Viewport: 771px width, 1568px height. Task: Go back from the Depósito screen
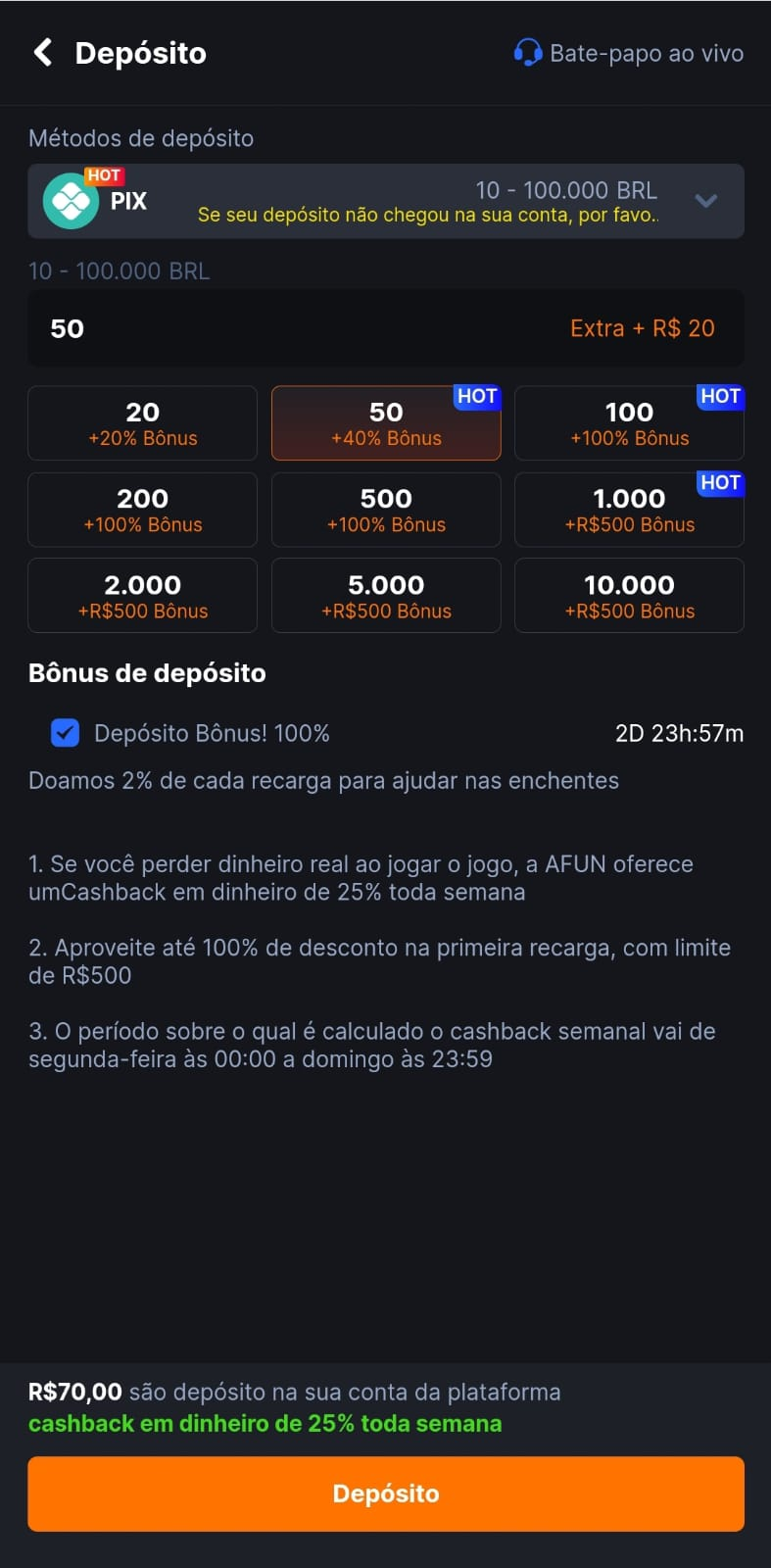tap(43, 53)
